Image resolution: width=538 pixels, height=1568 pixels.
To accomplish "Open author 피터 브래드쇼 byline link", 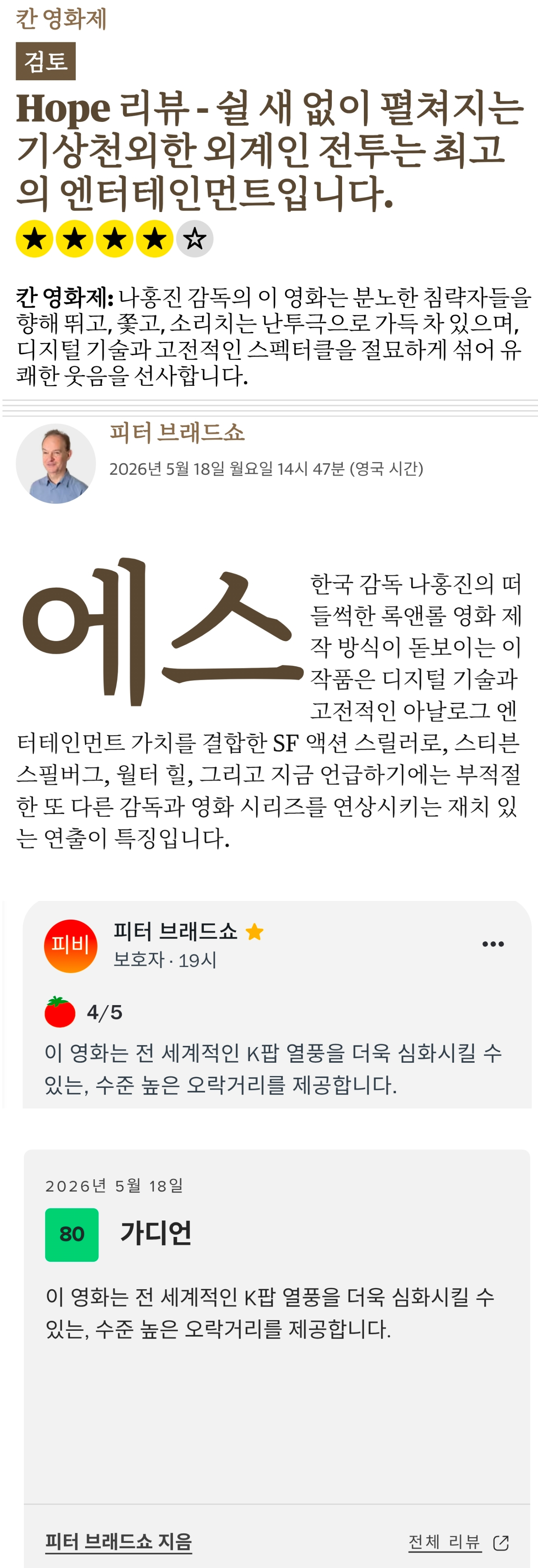I will click(x=177, y=433).
